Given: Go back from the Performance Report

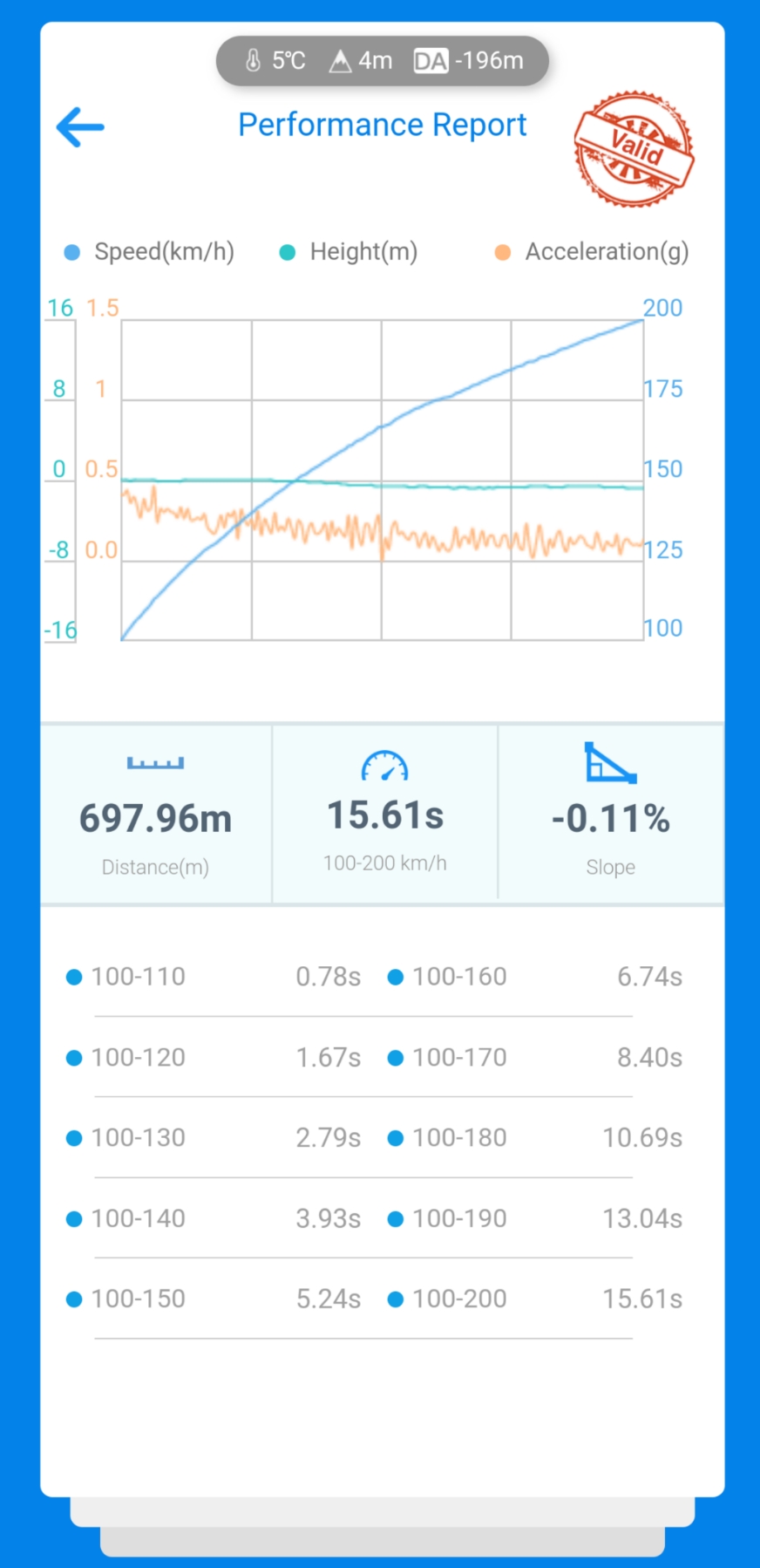Looking at the screenshot, I should (x=80, y=127).
